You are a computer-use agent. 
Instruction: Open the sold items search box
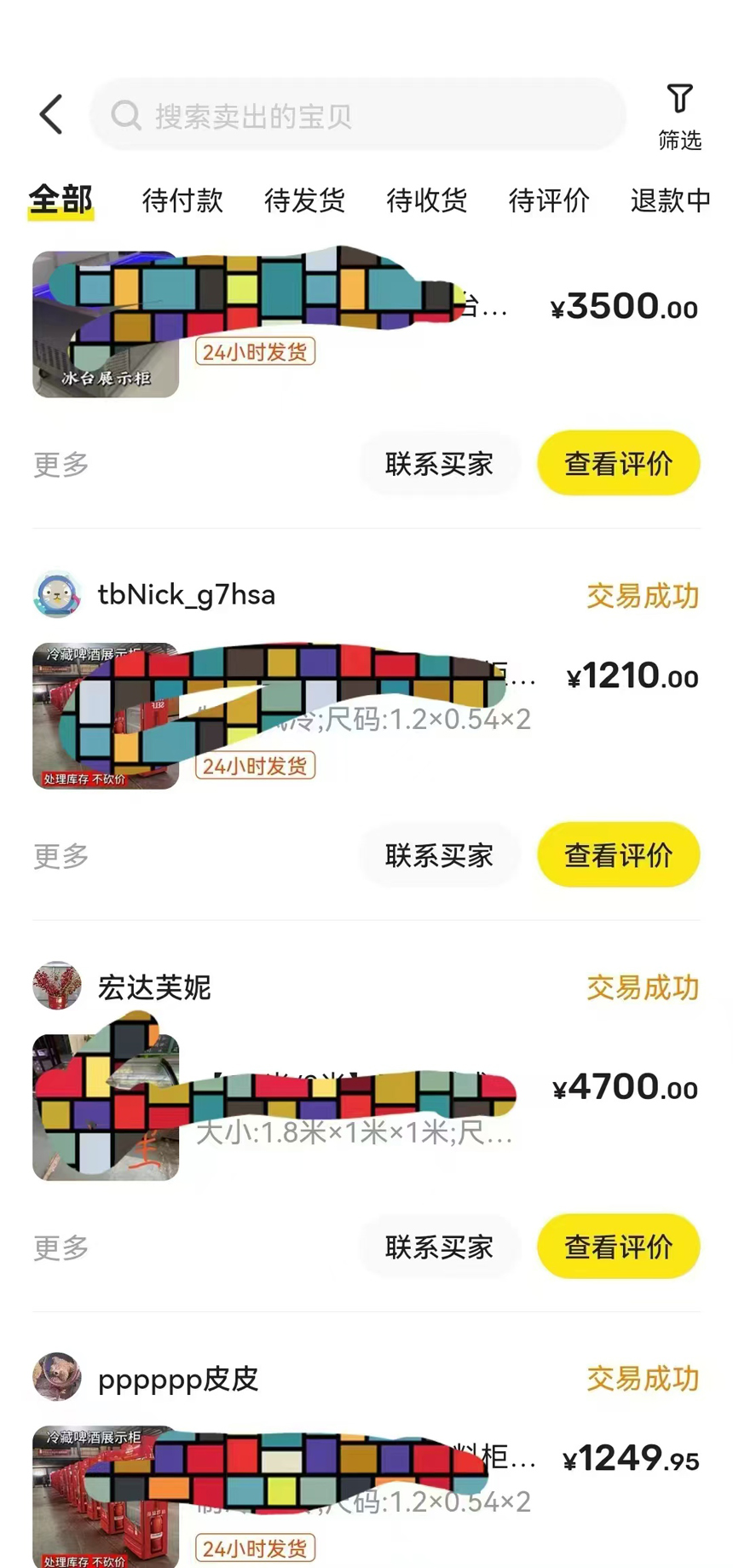[x=358, y=115]
